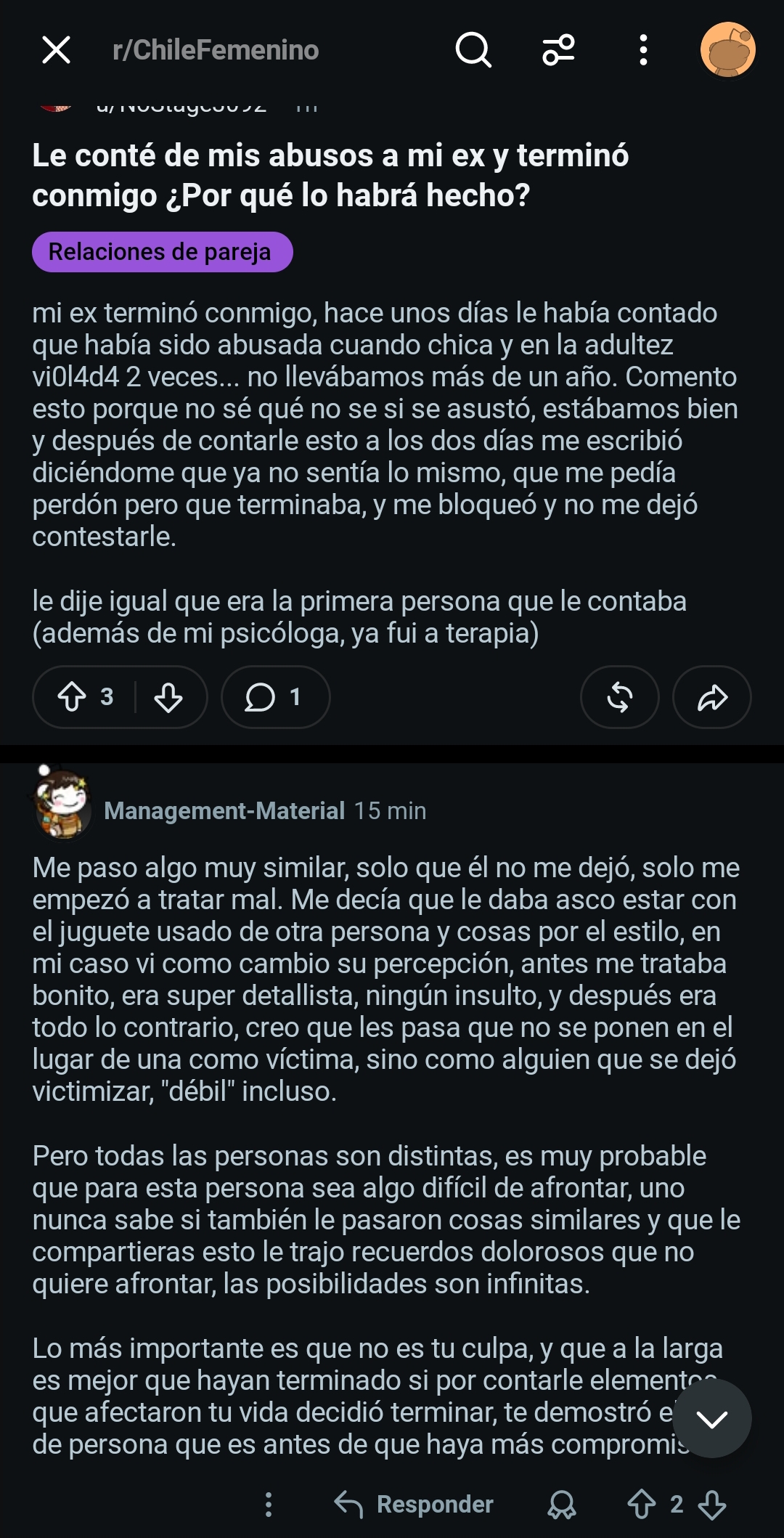Open your profile avatar

pos(727,50)
